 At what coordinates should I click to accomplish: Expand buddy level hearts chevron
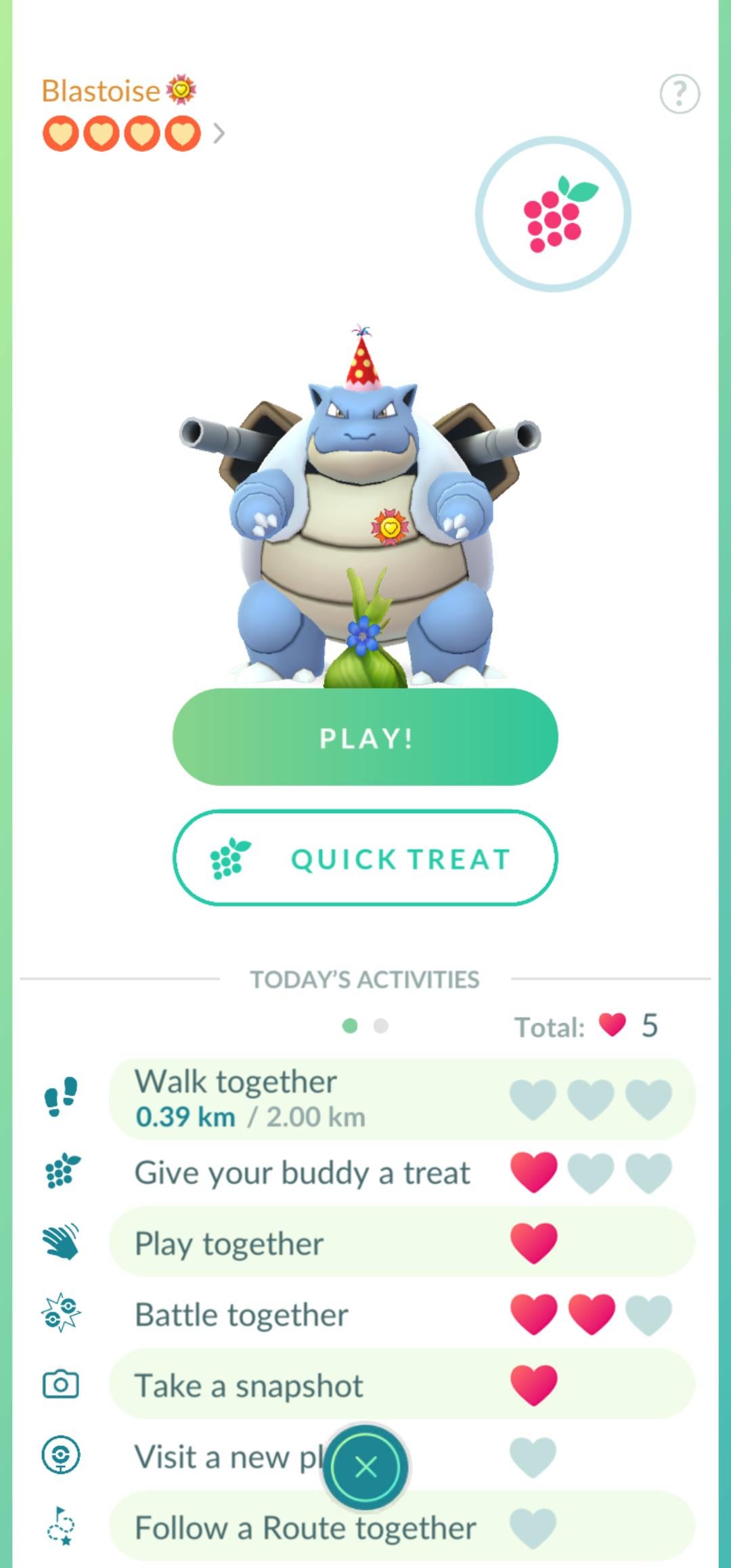[219, 133]
